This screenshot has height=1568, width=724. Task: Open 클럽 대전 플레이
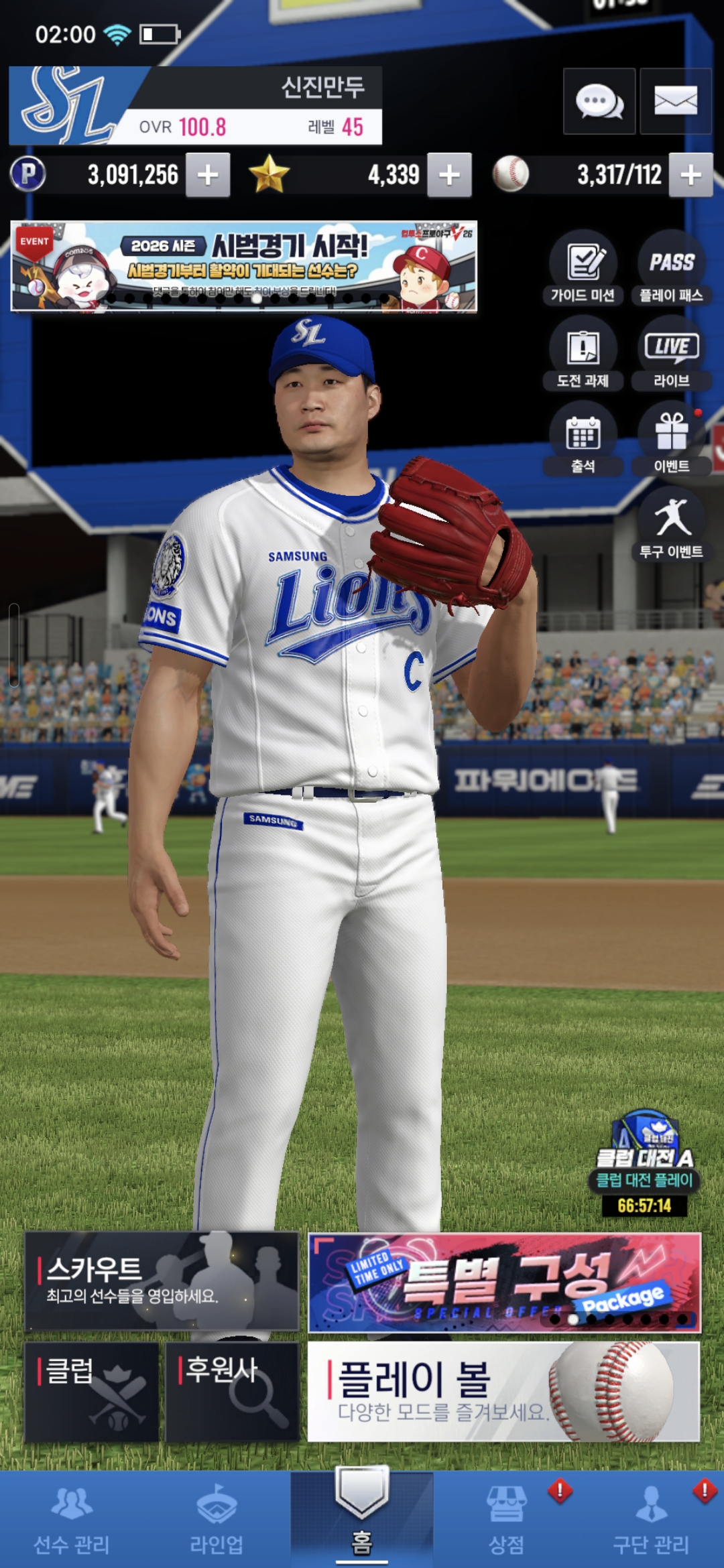coord(644,1166)
